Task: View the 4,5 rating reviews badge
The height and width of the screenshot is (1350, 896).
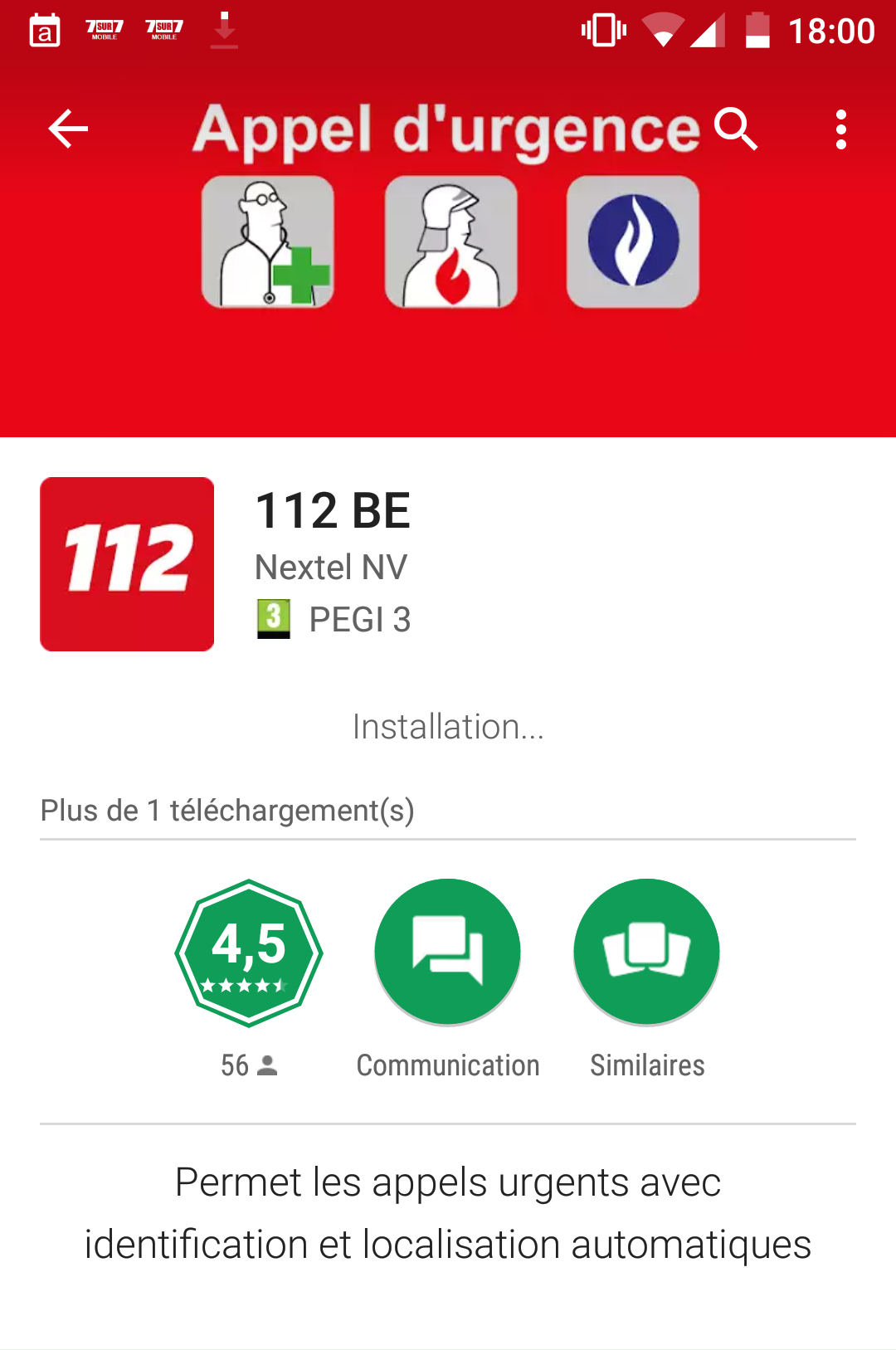Action: [x=249, y=953]
